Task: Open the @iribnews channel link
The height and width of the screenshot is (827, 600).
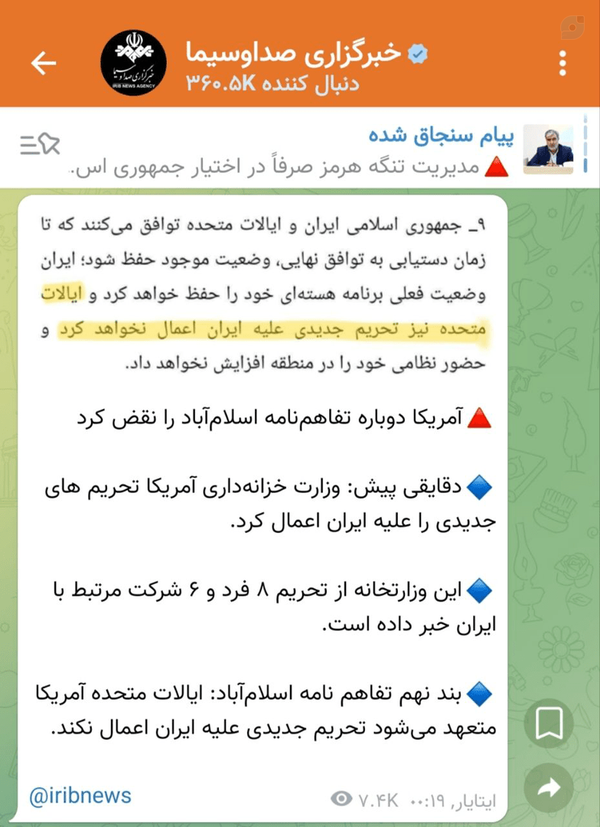Action: (x=80, y=796)
